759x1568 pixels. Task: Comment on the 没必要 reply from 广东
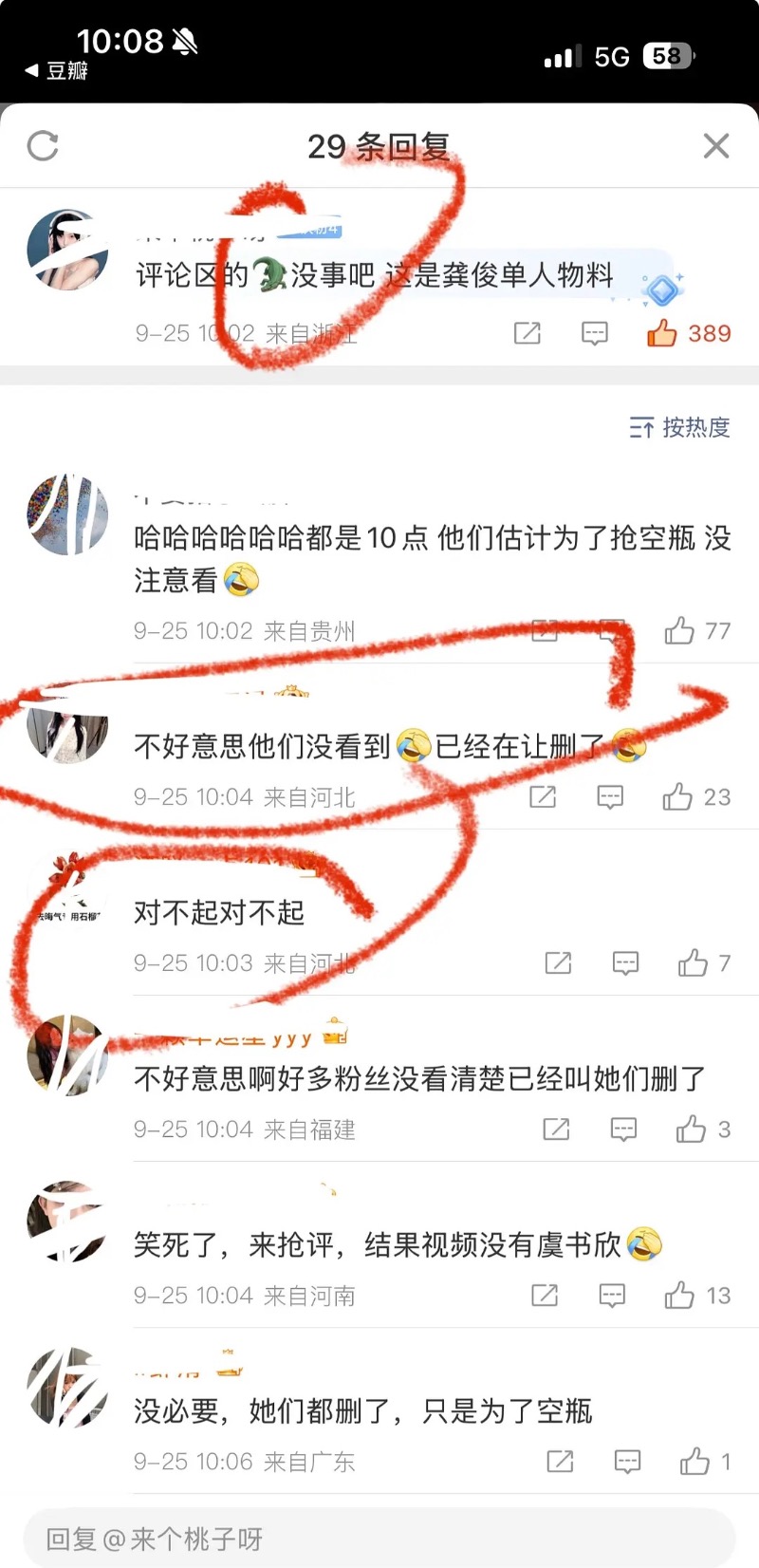[627, 1462]
